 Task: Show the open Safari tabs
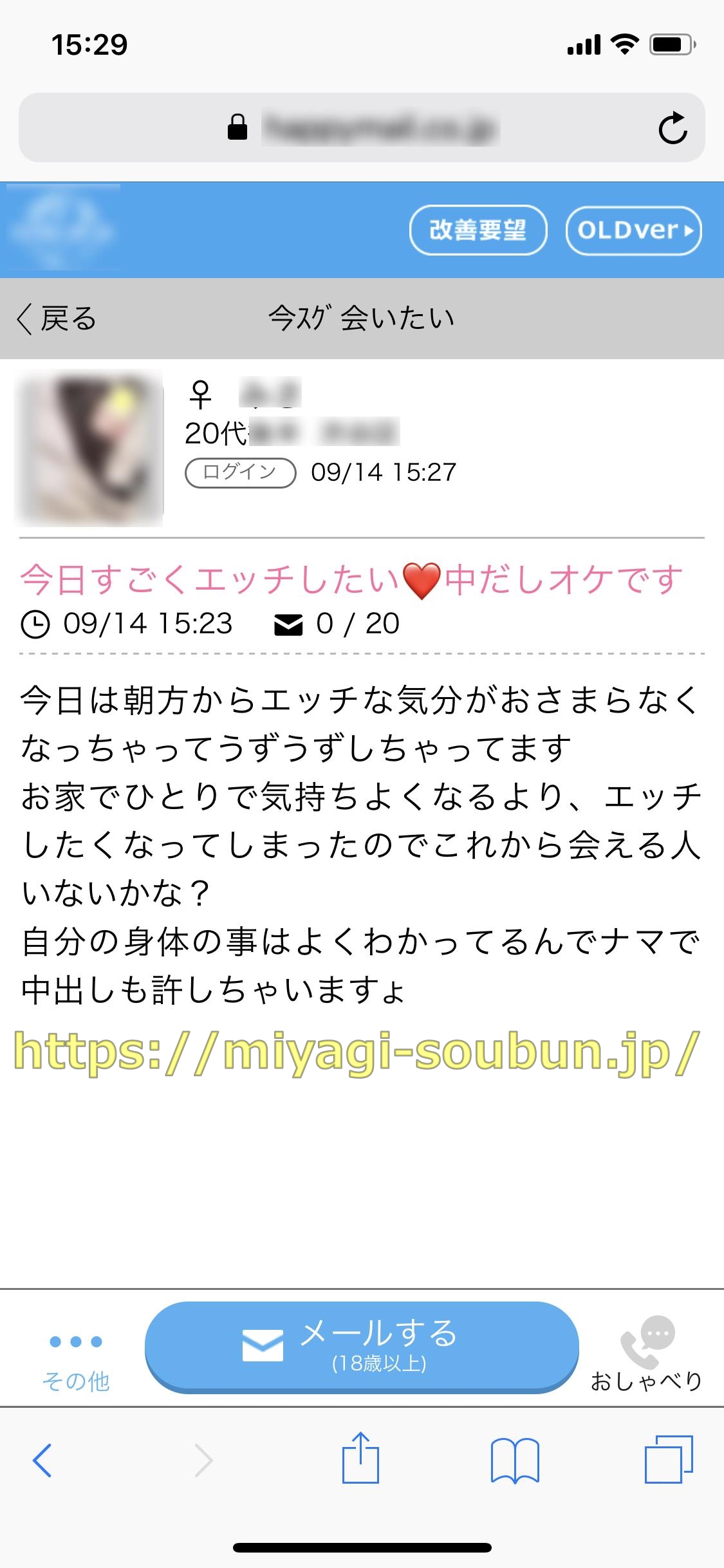669,1460
